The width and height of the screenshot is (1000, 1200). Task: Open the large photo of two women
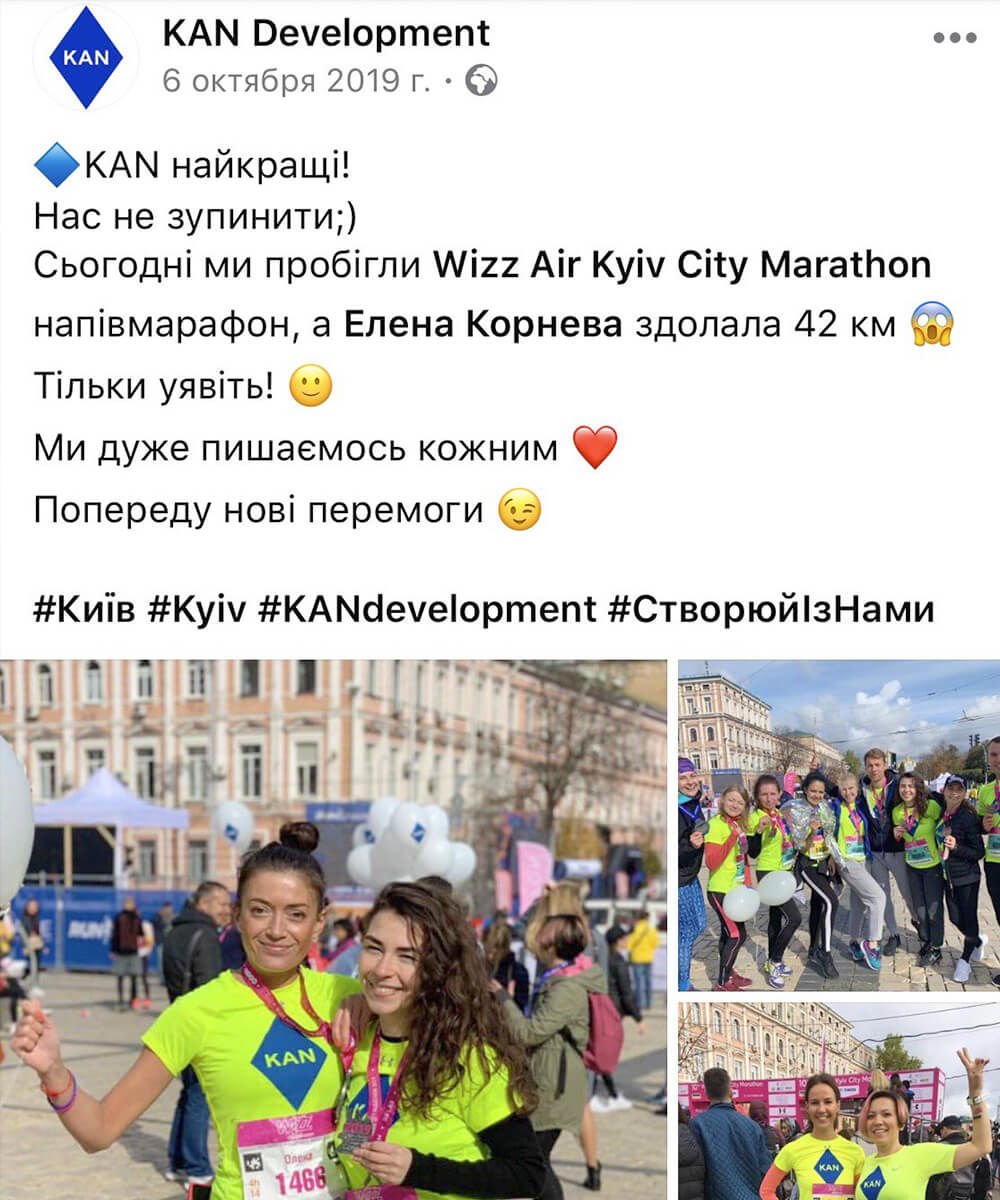point(333,930)
